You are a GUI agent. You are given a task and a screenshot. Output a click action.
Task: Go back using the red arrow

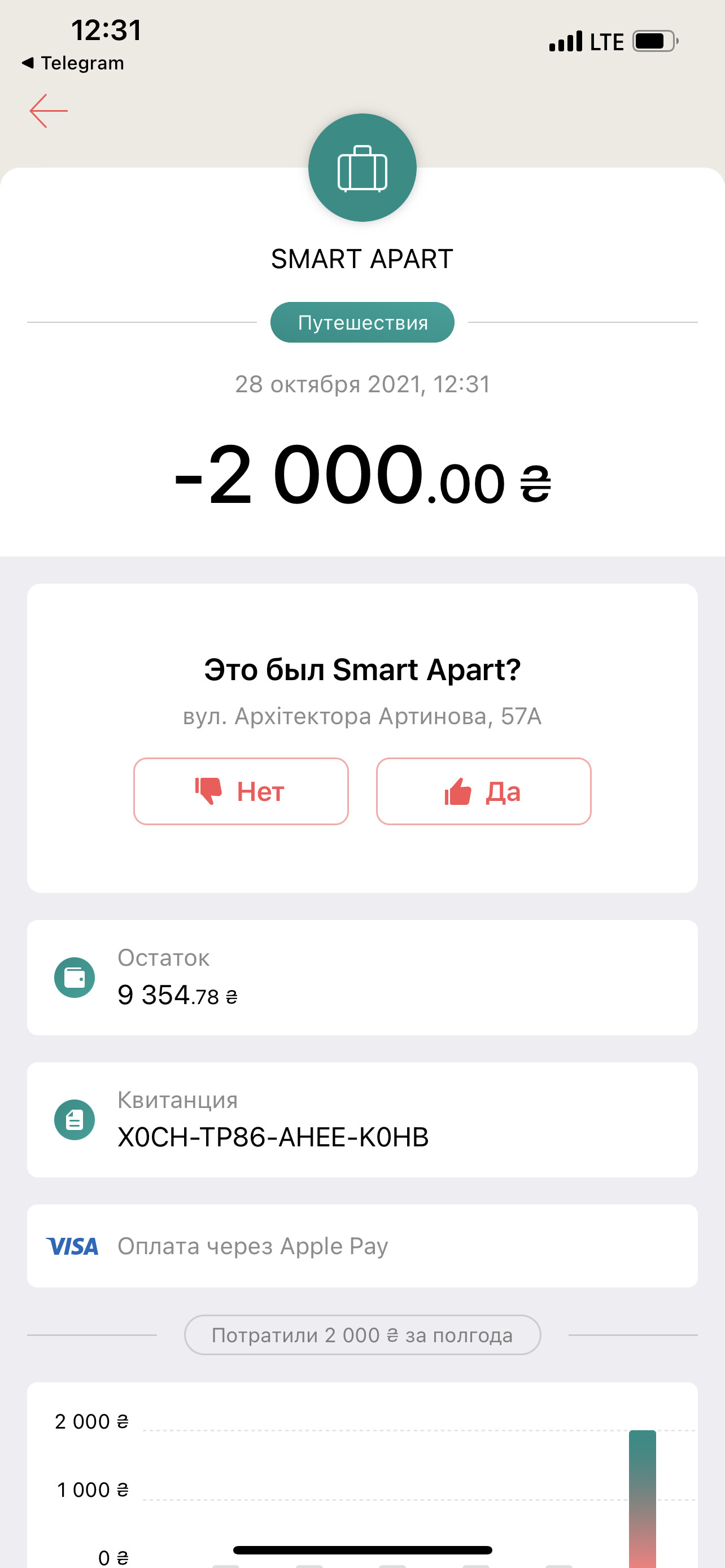coord(49,111)
